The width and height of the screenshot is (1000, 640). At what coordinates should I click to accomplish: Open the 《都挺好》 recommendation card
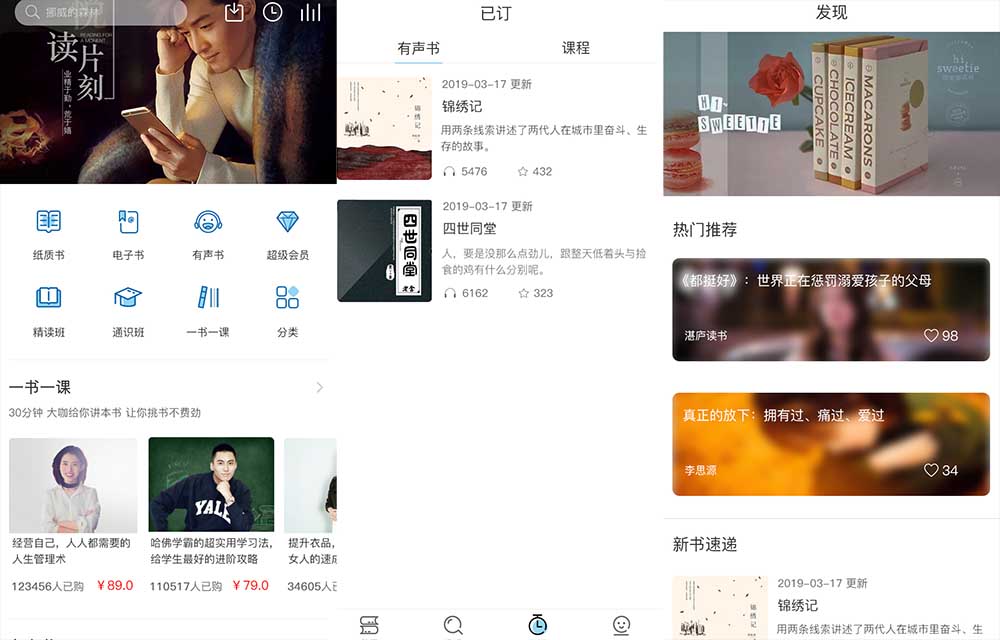[x=831, y=309]
